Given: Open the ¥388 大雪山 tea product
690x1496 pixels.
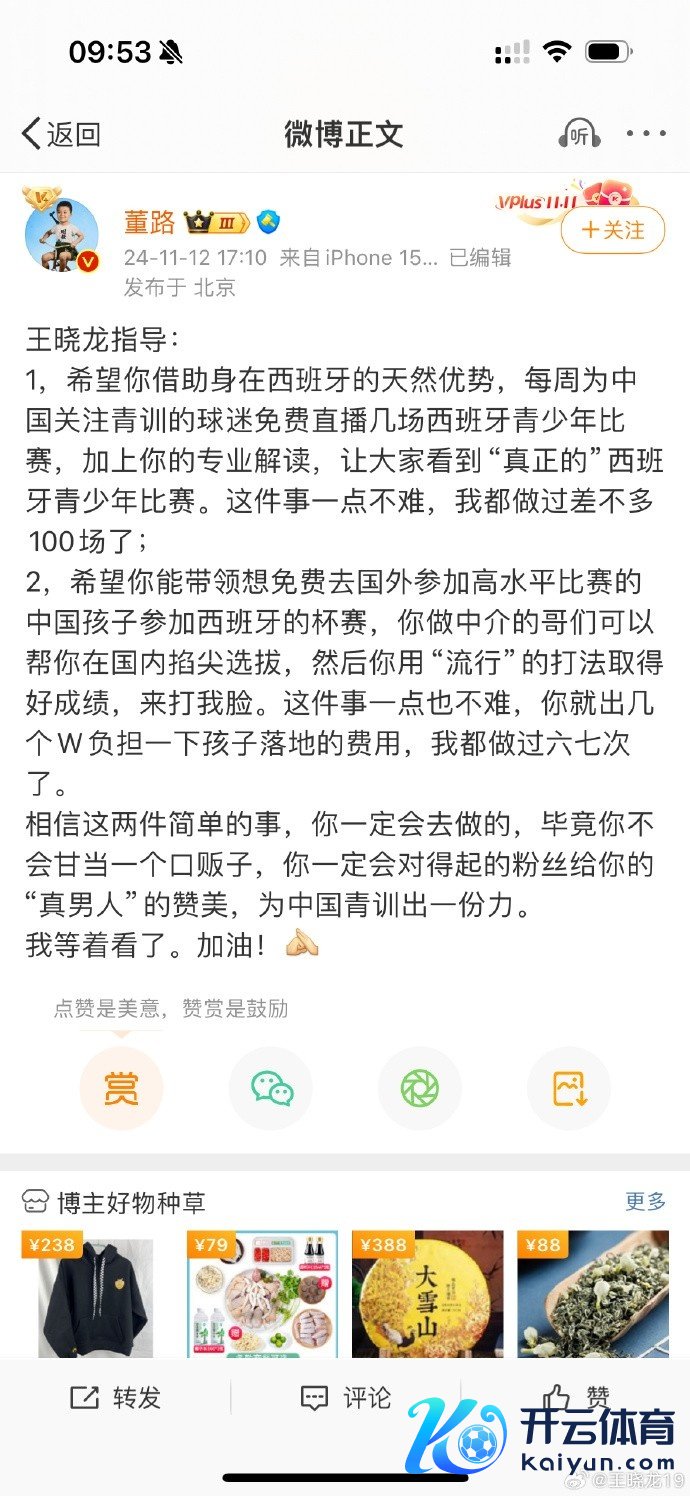Looking at the screenshot, I should point(427,1293).
